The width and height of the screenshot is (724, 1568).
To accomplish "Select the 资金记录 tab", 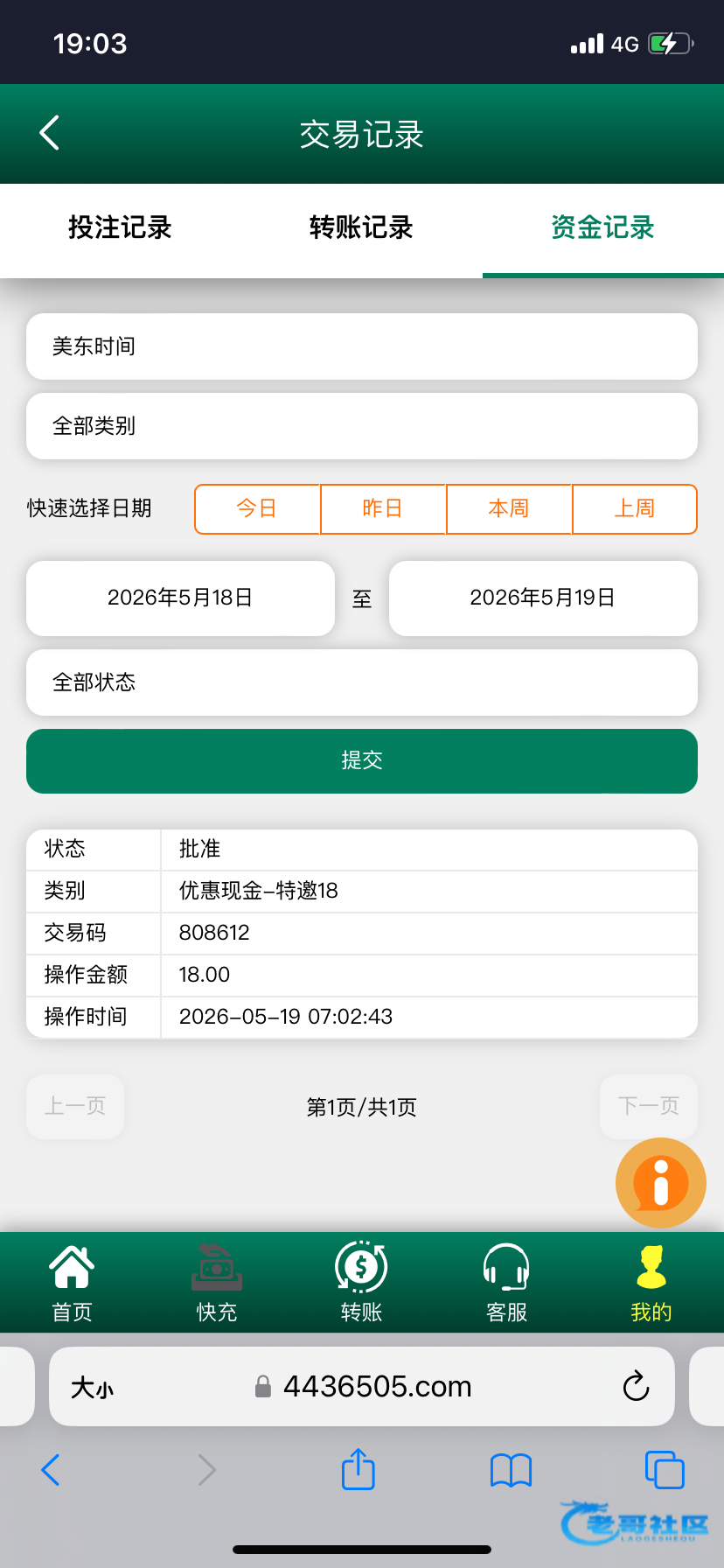I will click(602, 227).
